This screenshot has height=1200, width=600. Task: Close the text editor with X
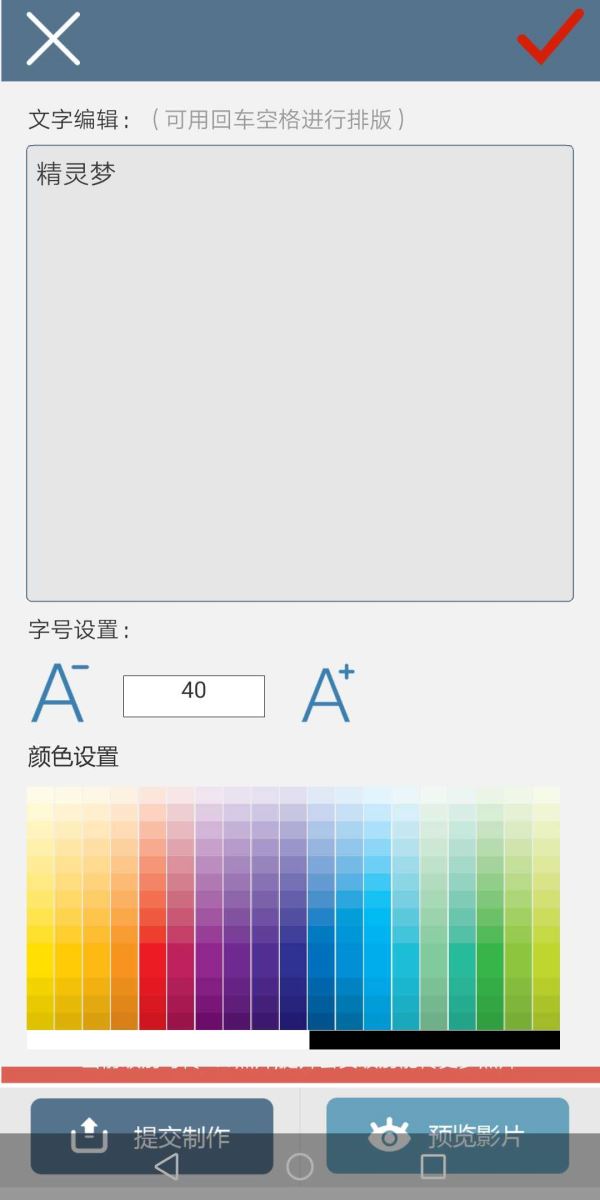(x=52, y=40)
